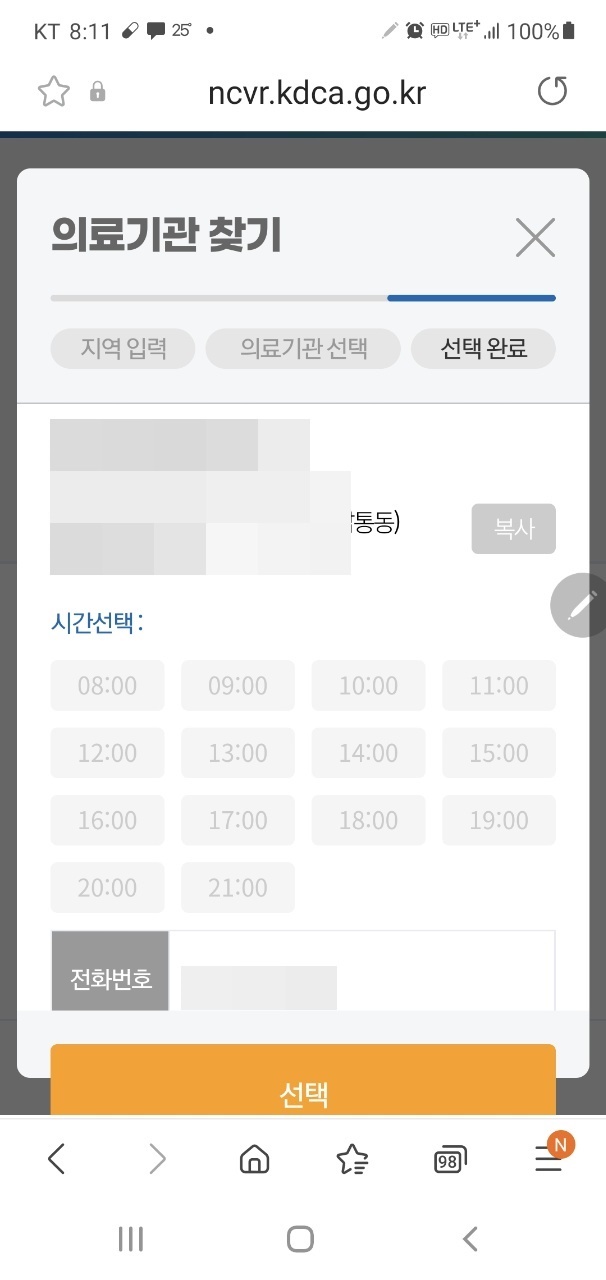606x1280 pixels.
Task: Open the browser menu
Action: 548,1158
